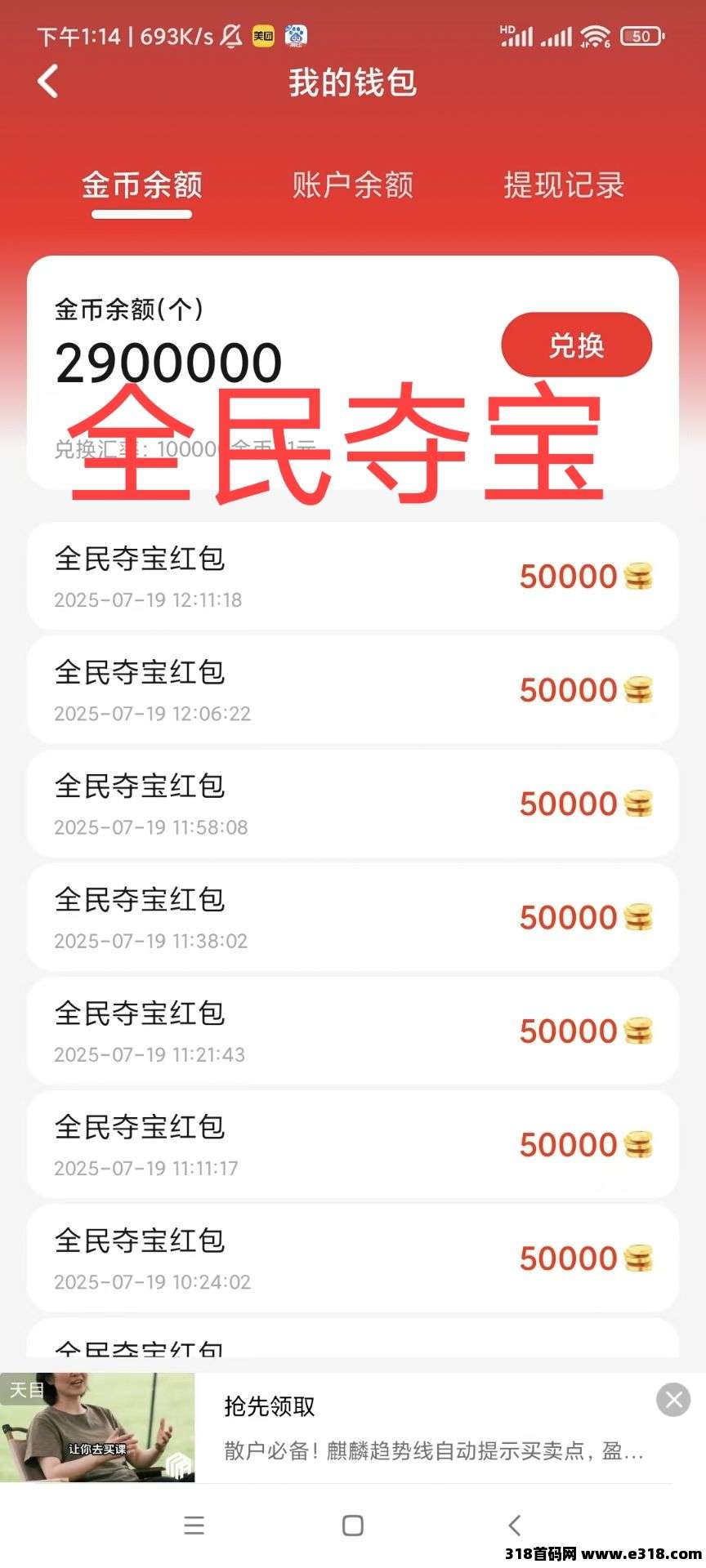Go to the system home screen
This screenshot has width=706, height=1568.
[353, 1525]
